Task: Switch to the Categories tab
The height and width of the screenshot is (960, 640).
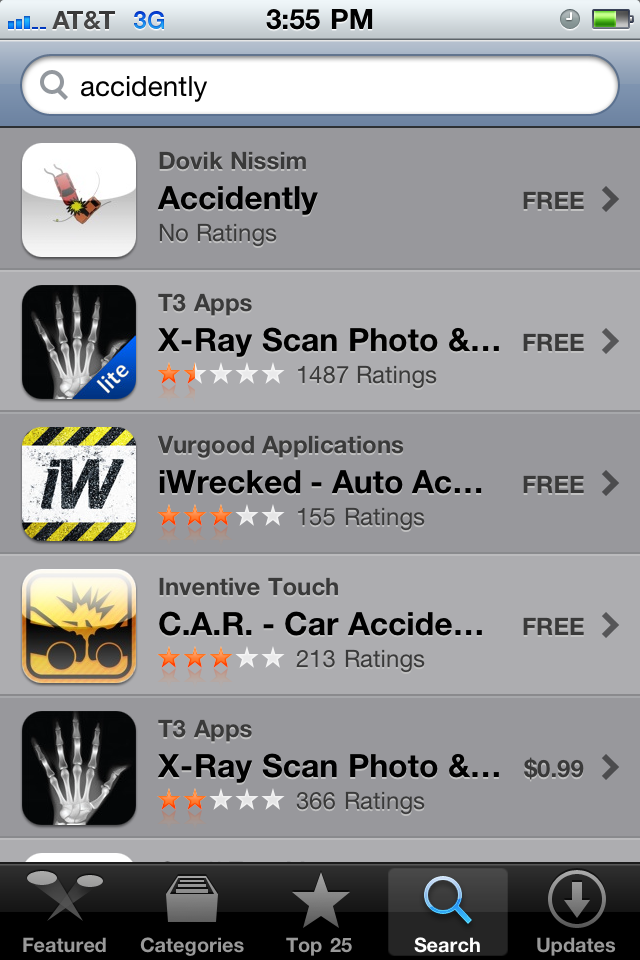Action: click(x=192, y=914)
